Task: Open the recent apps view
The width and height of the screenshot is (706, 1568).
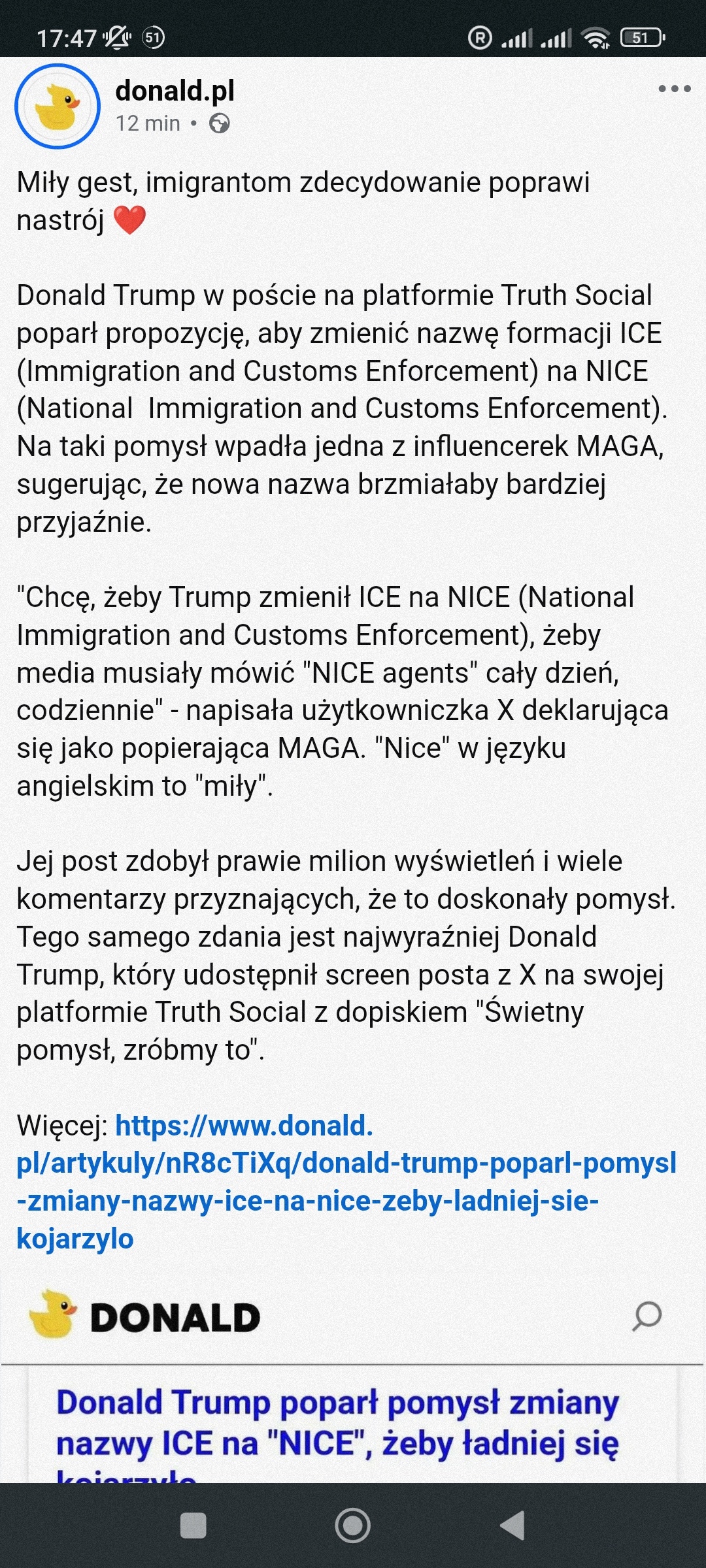Action: point(193,1526)
